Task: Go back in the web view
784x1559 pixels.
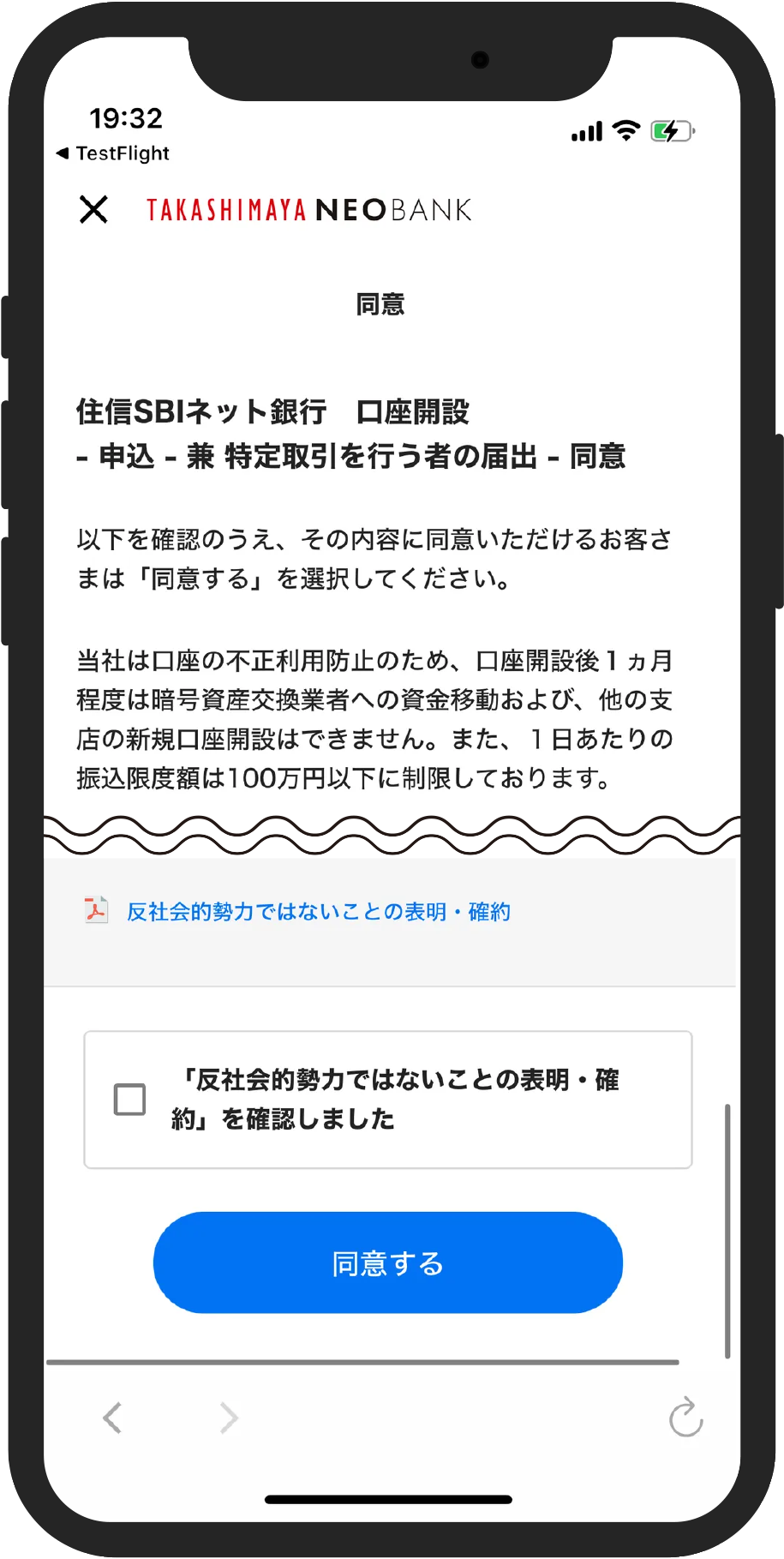Action: click(112, 1418)
